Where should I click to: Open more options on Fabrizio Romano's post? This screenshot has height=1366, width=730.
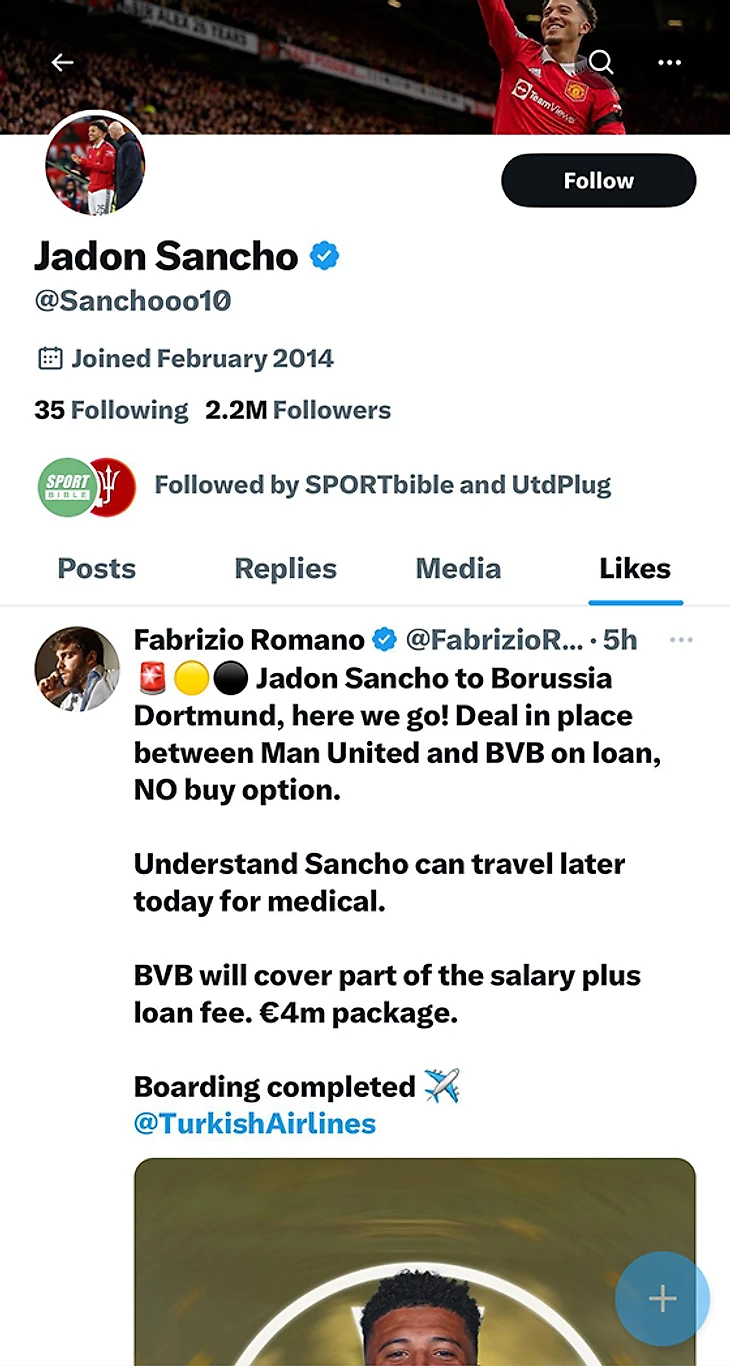681,640
